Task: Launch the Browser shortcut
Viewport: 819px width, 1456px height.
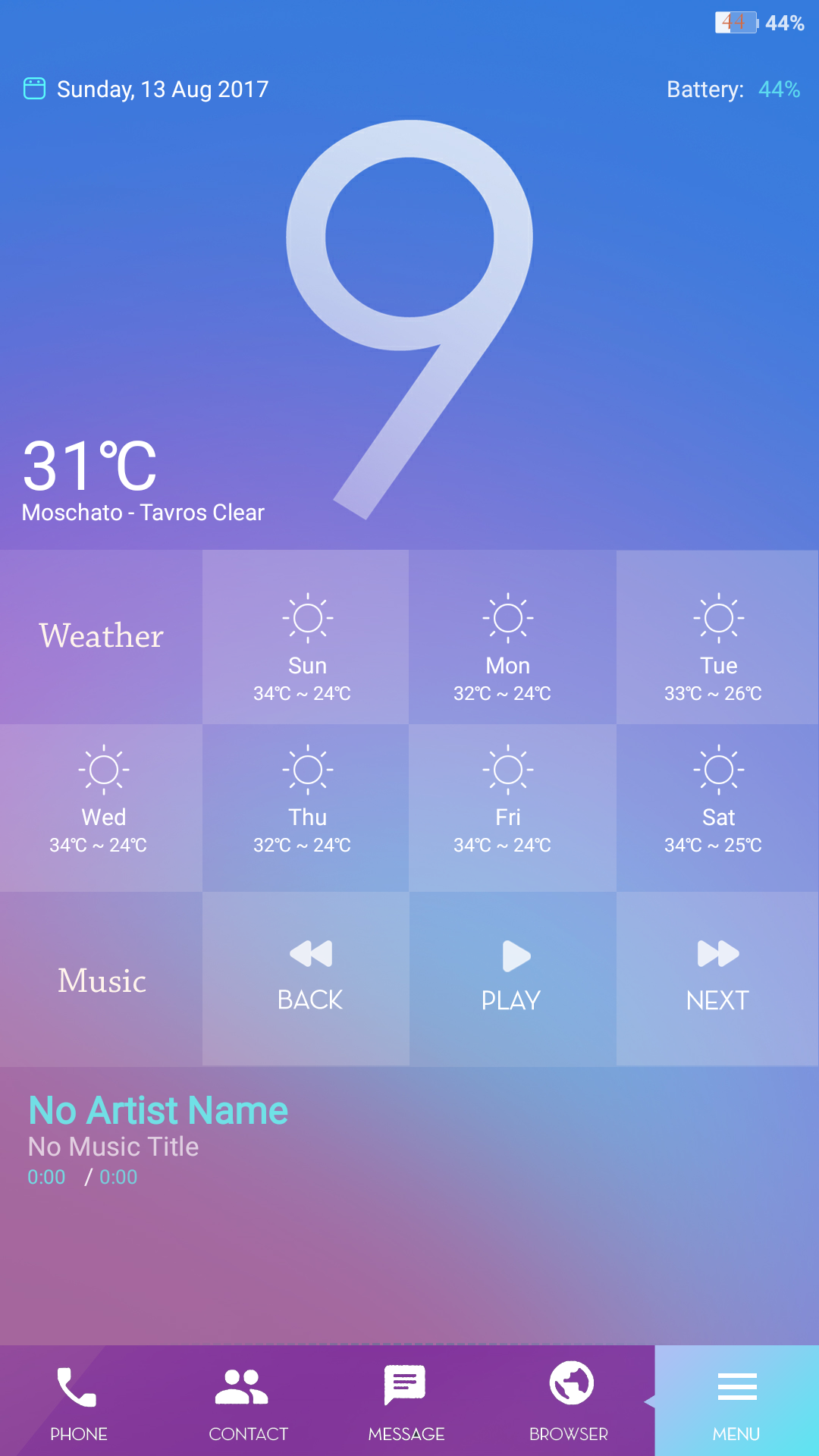Action: click(569, 1401)
